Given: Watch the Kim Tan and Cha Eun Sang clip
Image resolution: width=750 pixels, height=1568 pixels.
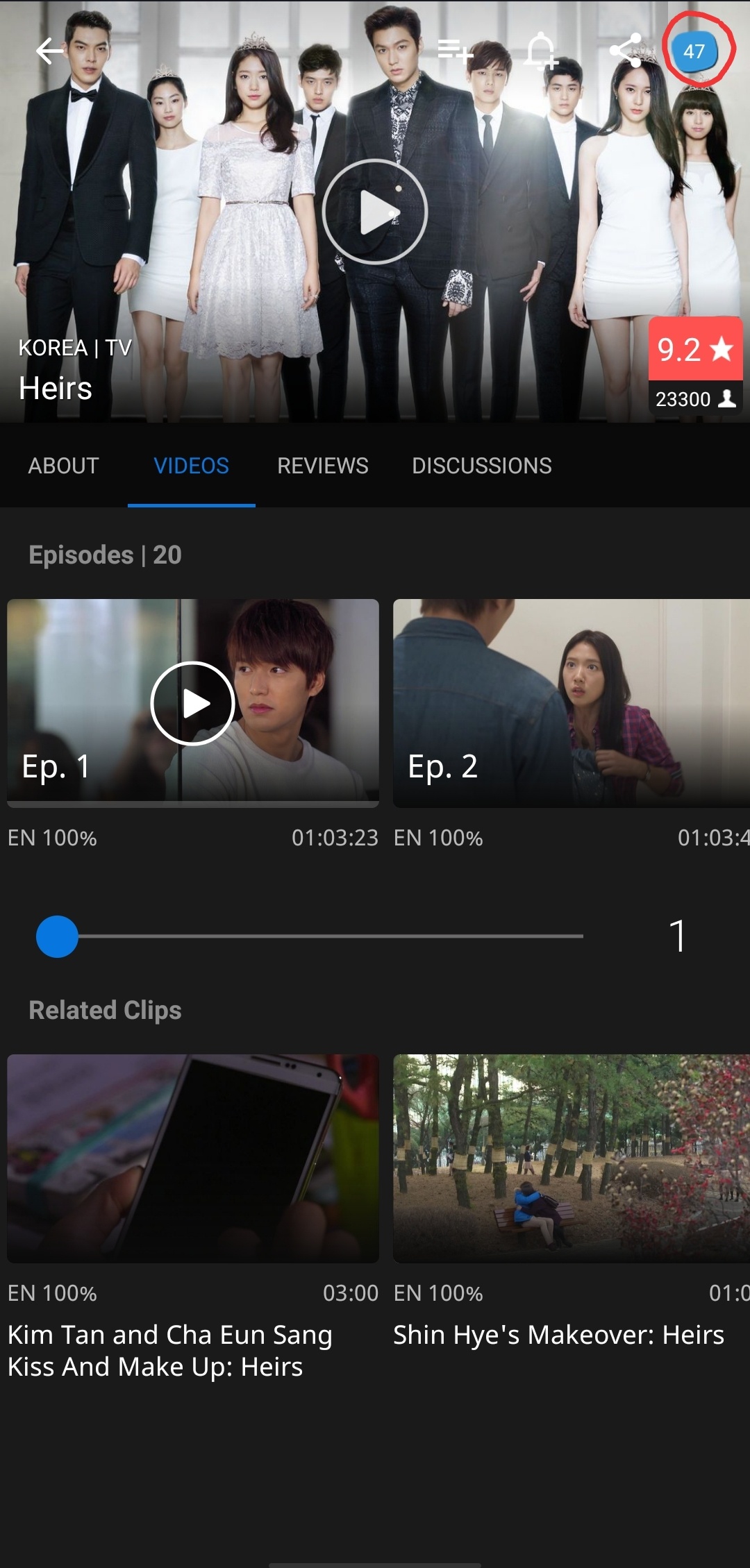Looking at the screenshot, I should (192, 1158).
